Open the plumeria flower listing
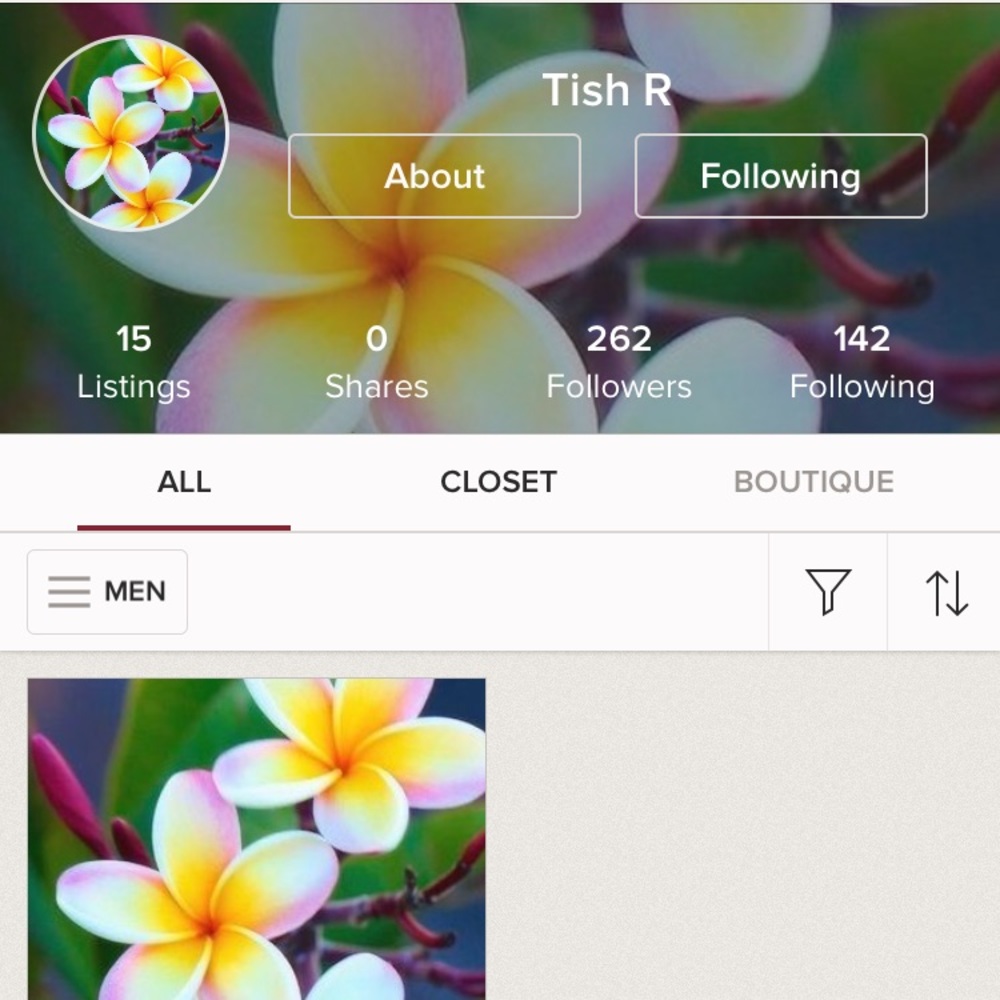The height and width of the screenshot is (1000, 1000). pos(257,838)
